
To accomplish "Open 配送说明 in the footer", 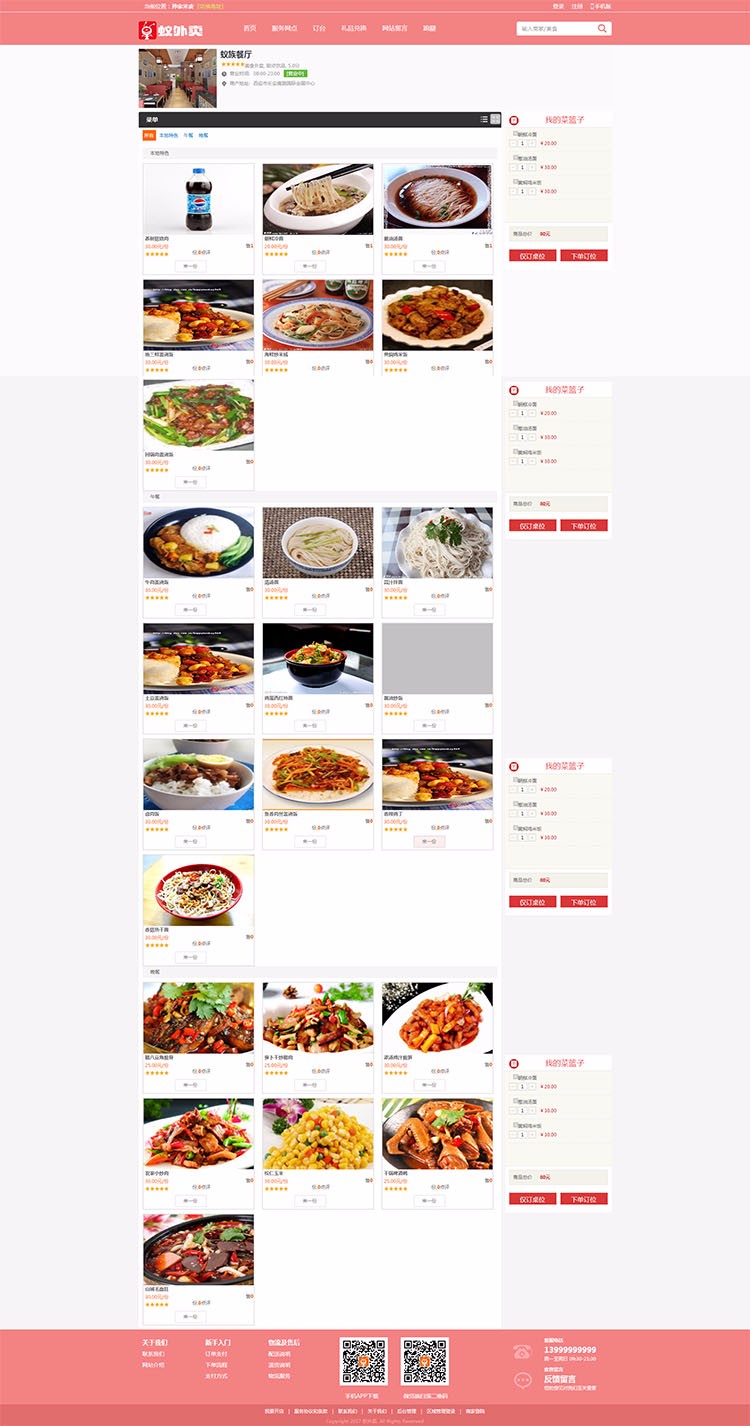I will pyautogui.click(x=279, y=1354).
